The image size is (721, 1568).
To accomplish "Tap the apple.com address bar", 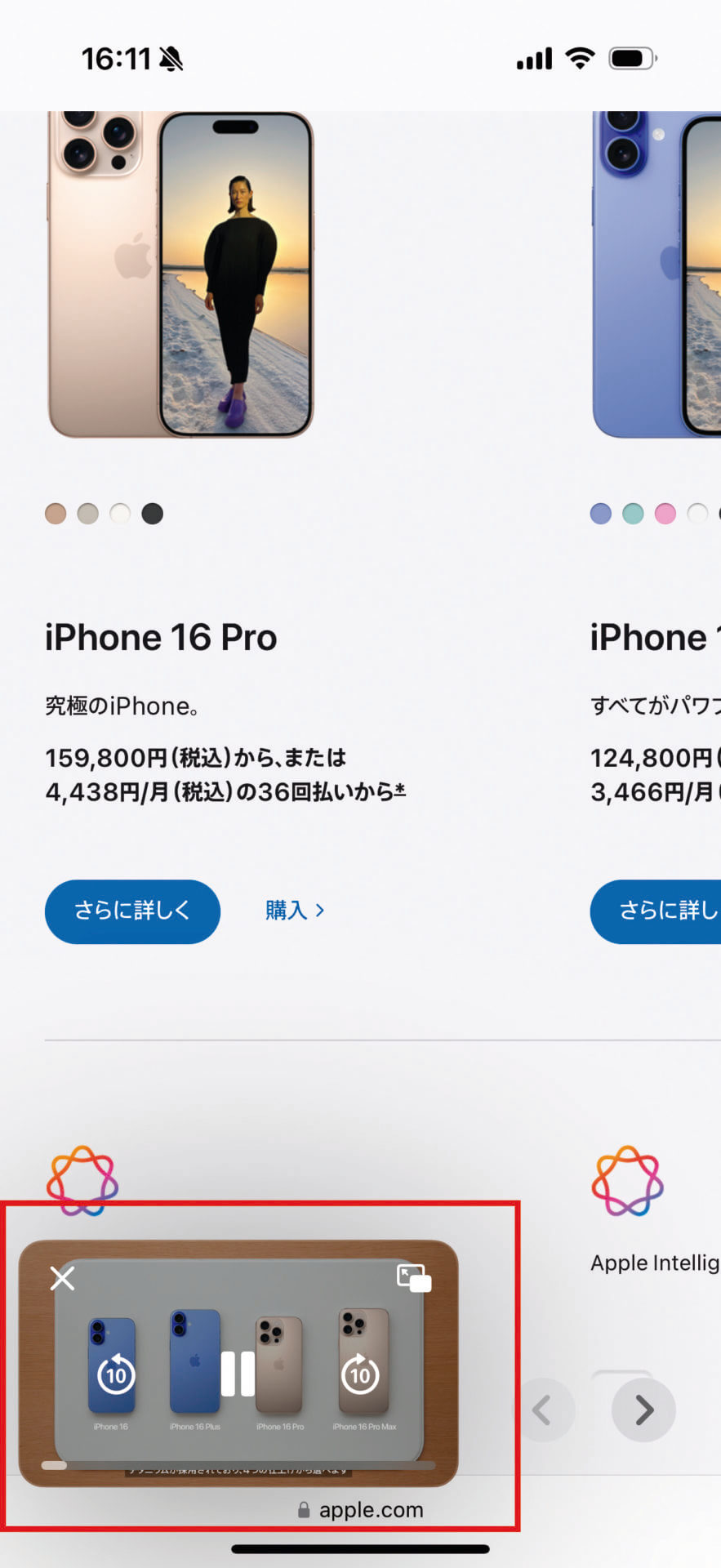I will [361, 1510].
